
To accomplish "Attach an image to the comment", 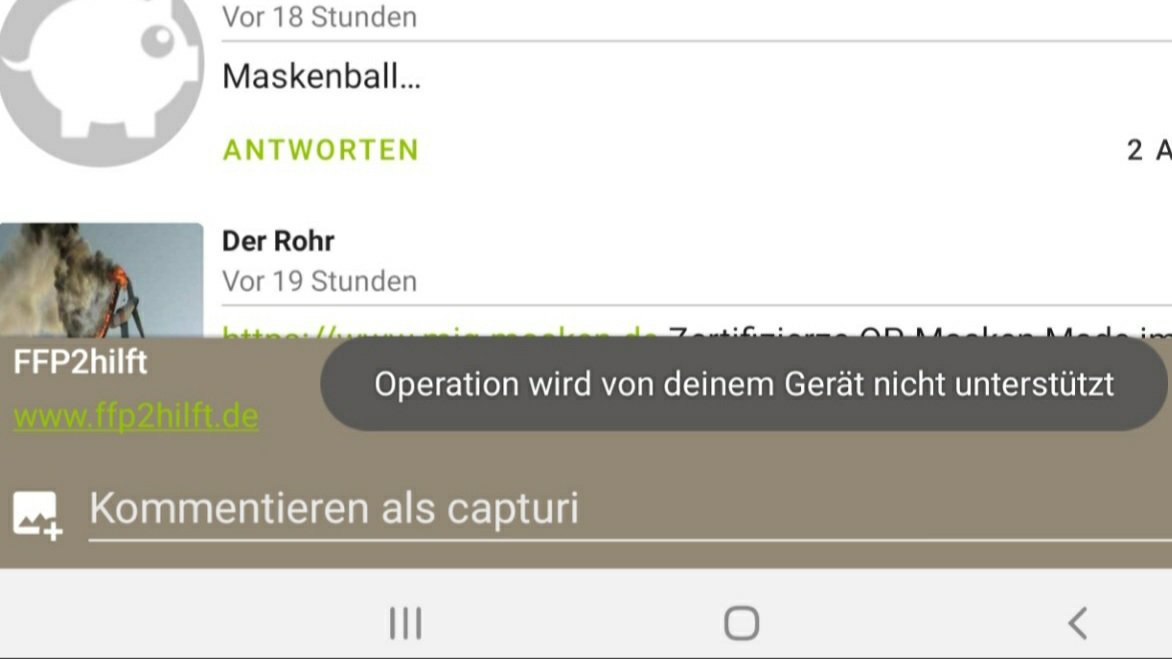I will coord(38,515).
